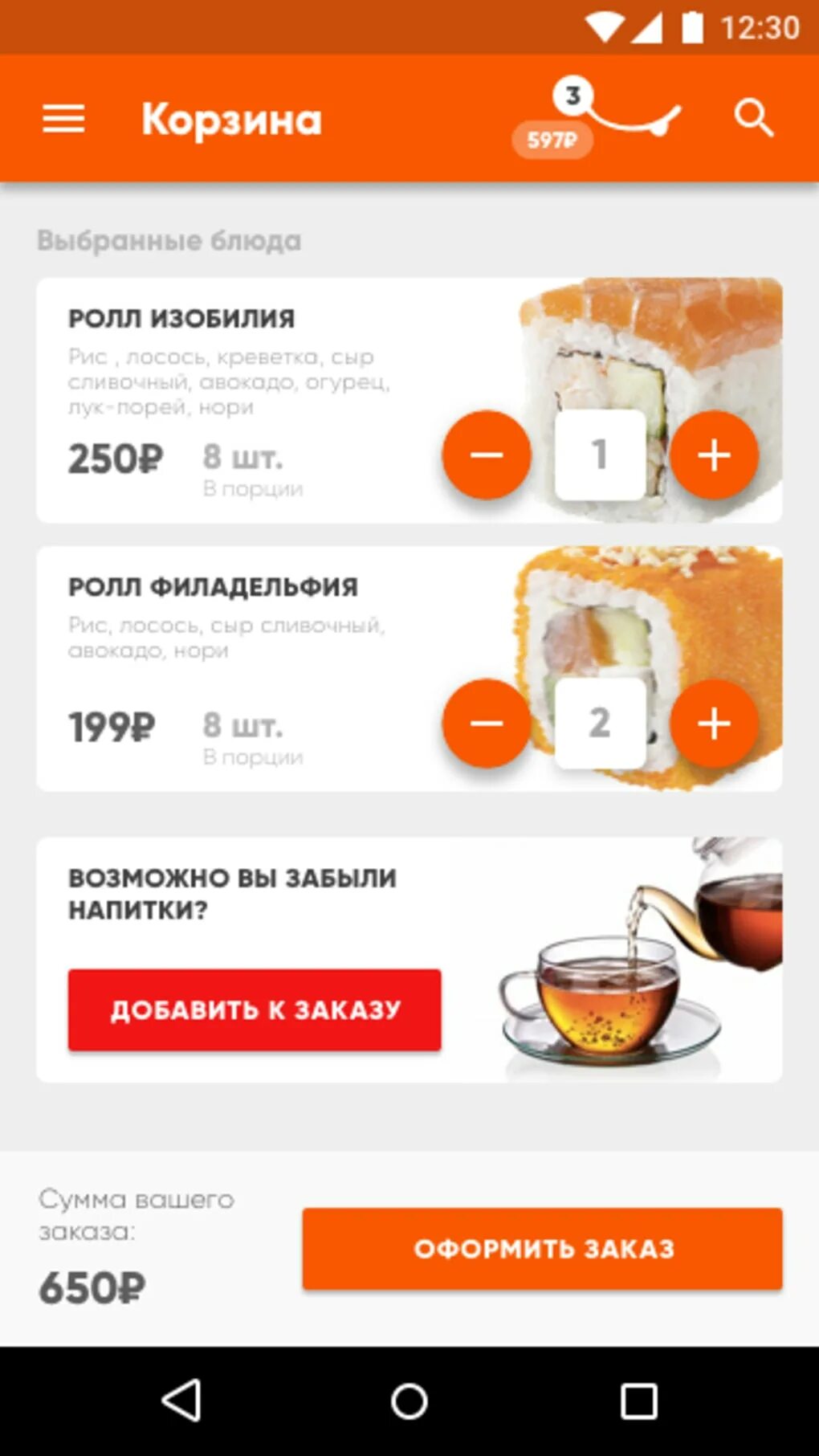Open the hamburger navigation menu
The height and width of the screenshot is (1456, 819).
coord(63,119)
